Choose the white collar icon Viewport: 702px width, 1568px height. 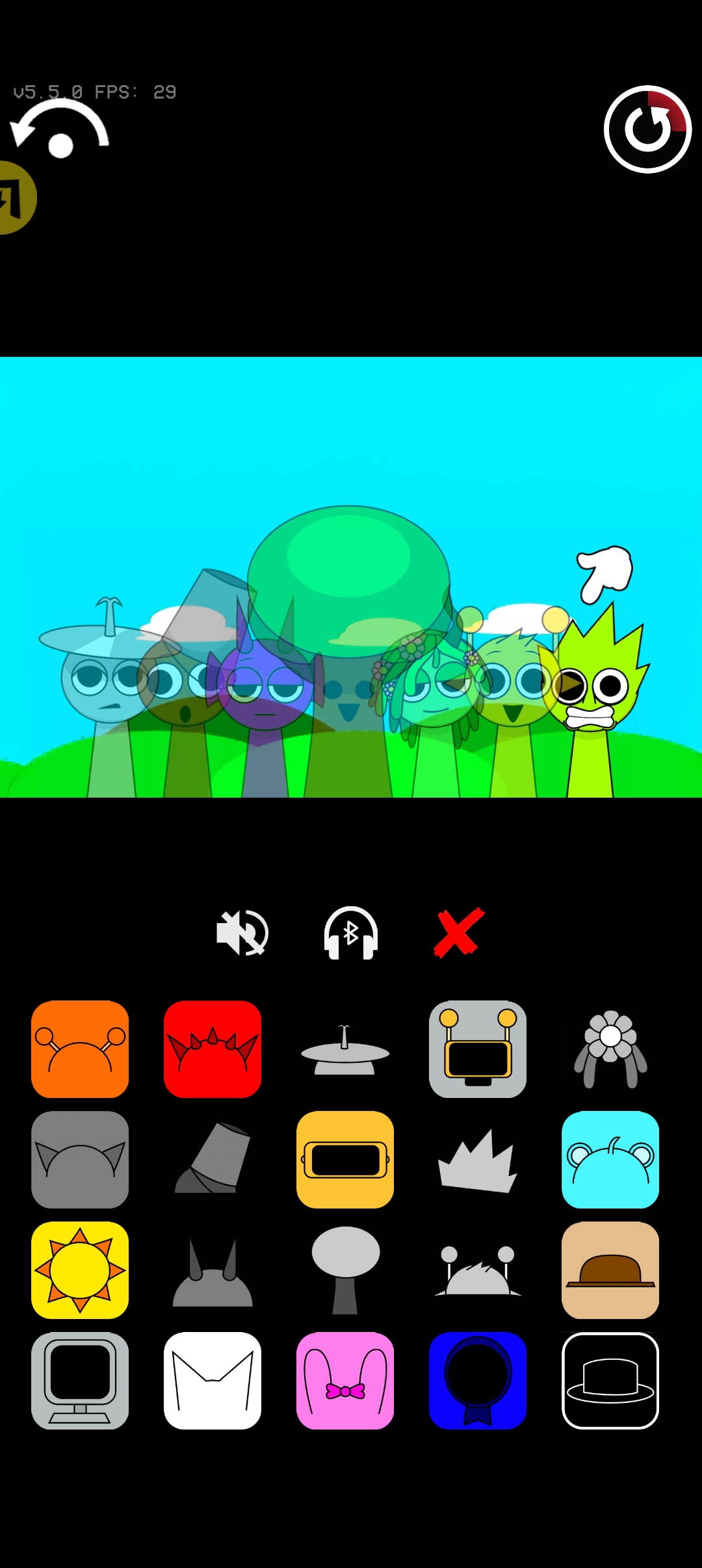click(213, 1381)
